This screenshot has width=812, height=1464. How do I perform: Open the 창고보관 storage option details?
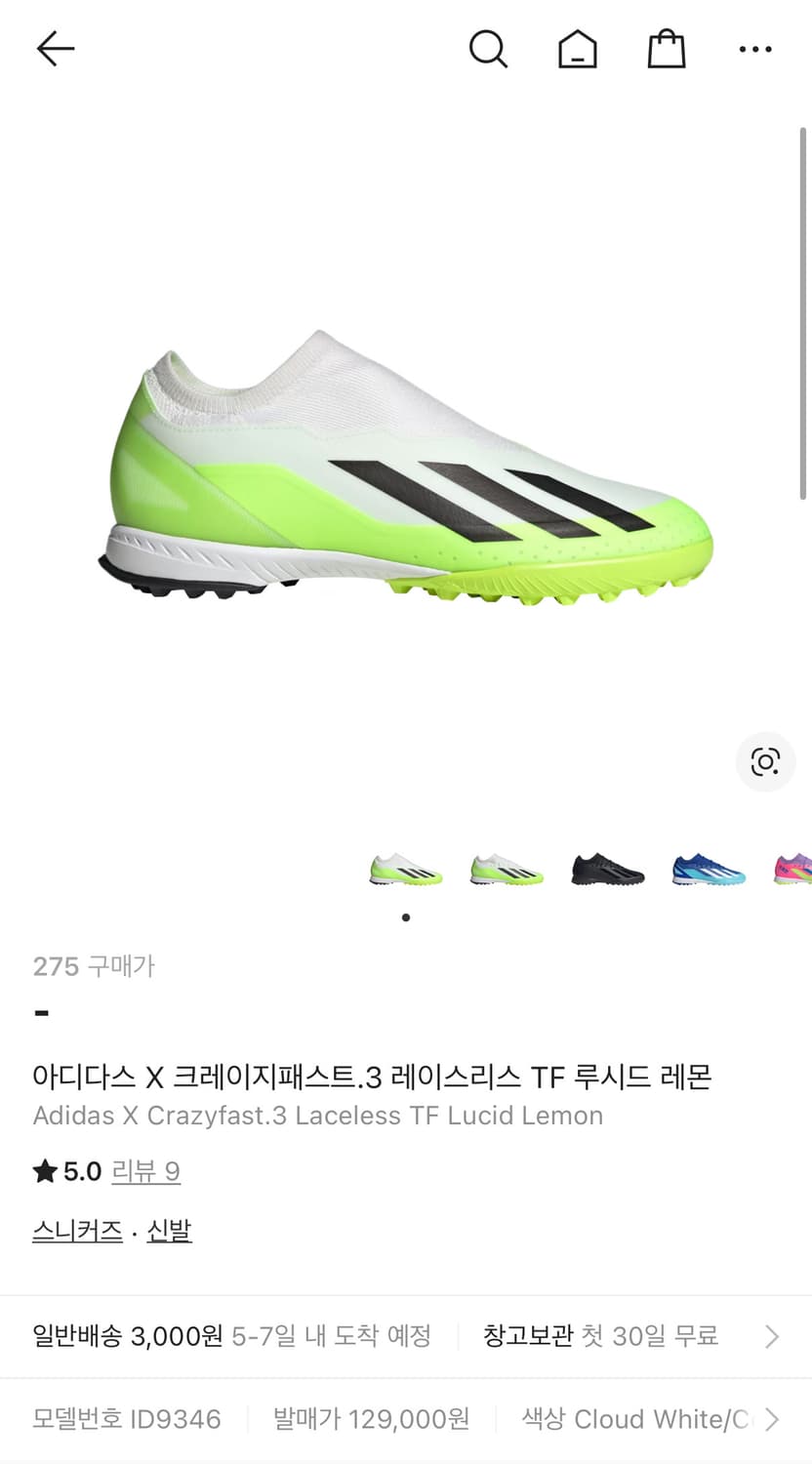coord(600,1335)
